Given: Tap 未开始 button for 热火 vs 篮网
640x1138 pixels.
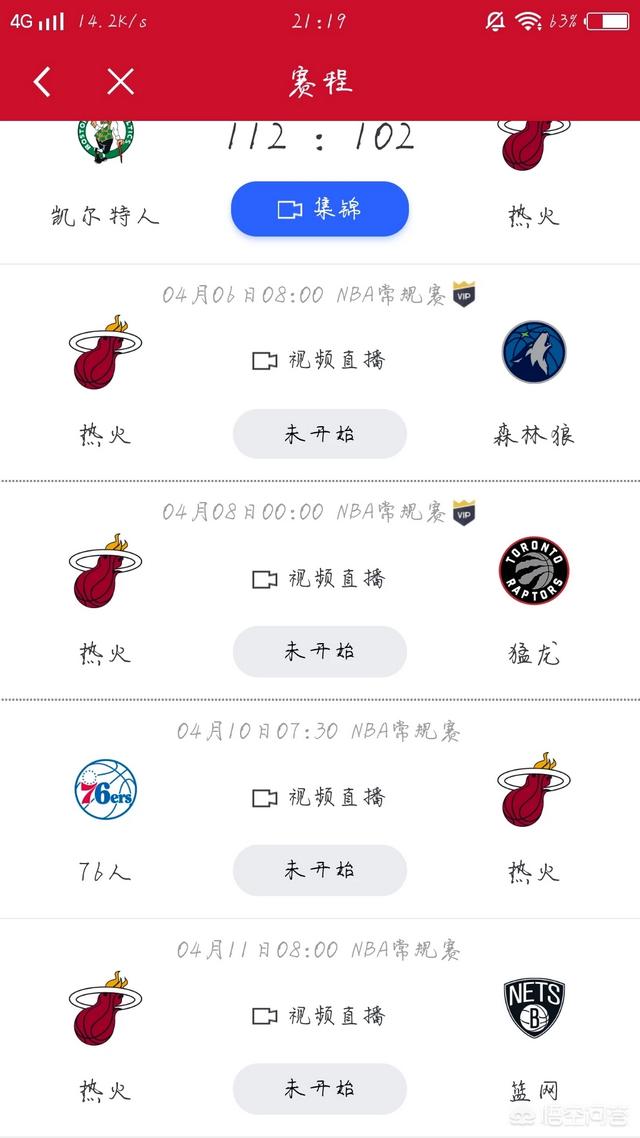Looking at the screenshot, I should pyautogui.click(x=319, y=1089).
